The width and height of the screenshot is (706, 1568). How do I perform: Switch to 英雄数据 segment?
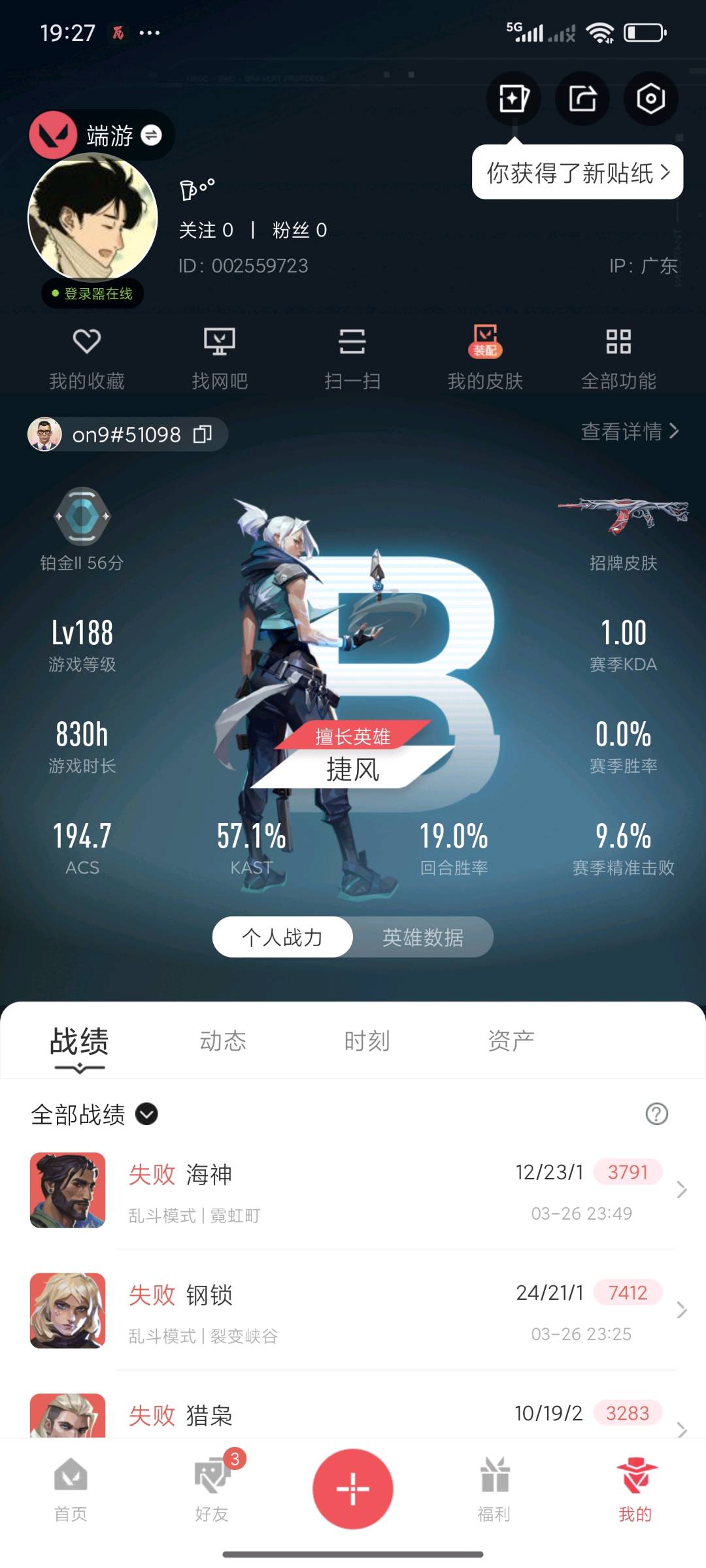(x=422, y=938)
